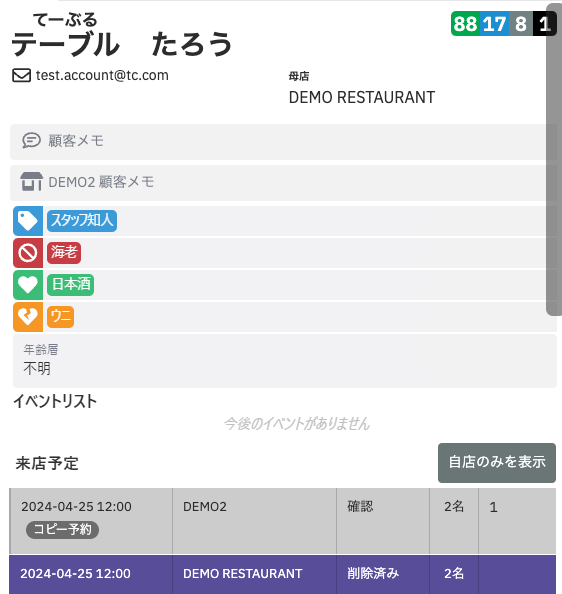This screenshot has height=594, width=562.
Task: Open the DEMO2 reservation at 12:00
Action: coord(283,521)
